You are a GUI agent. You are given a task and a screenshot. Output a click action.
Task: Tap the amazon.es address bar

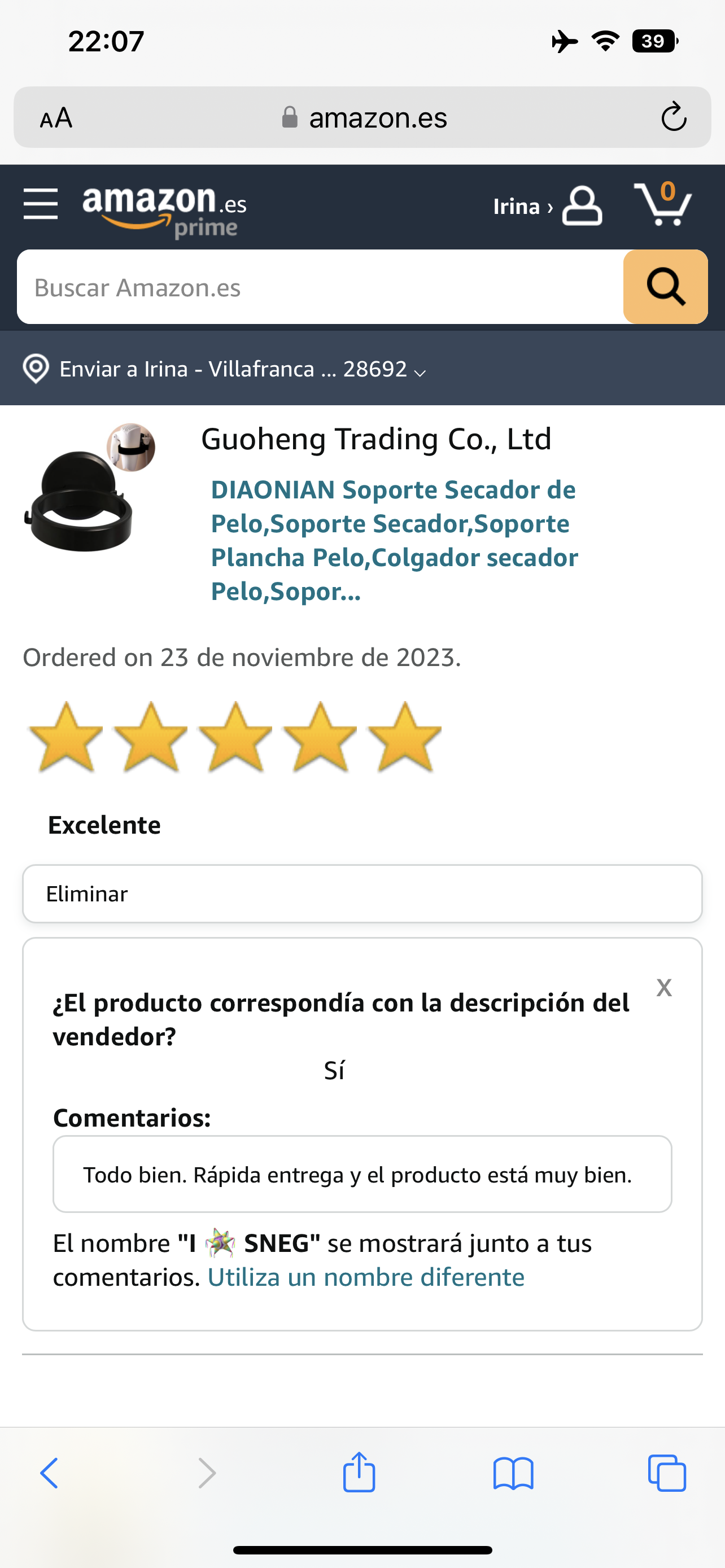click(365, 117)
